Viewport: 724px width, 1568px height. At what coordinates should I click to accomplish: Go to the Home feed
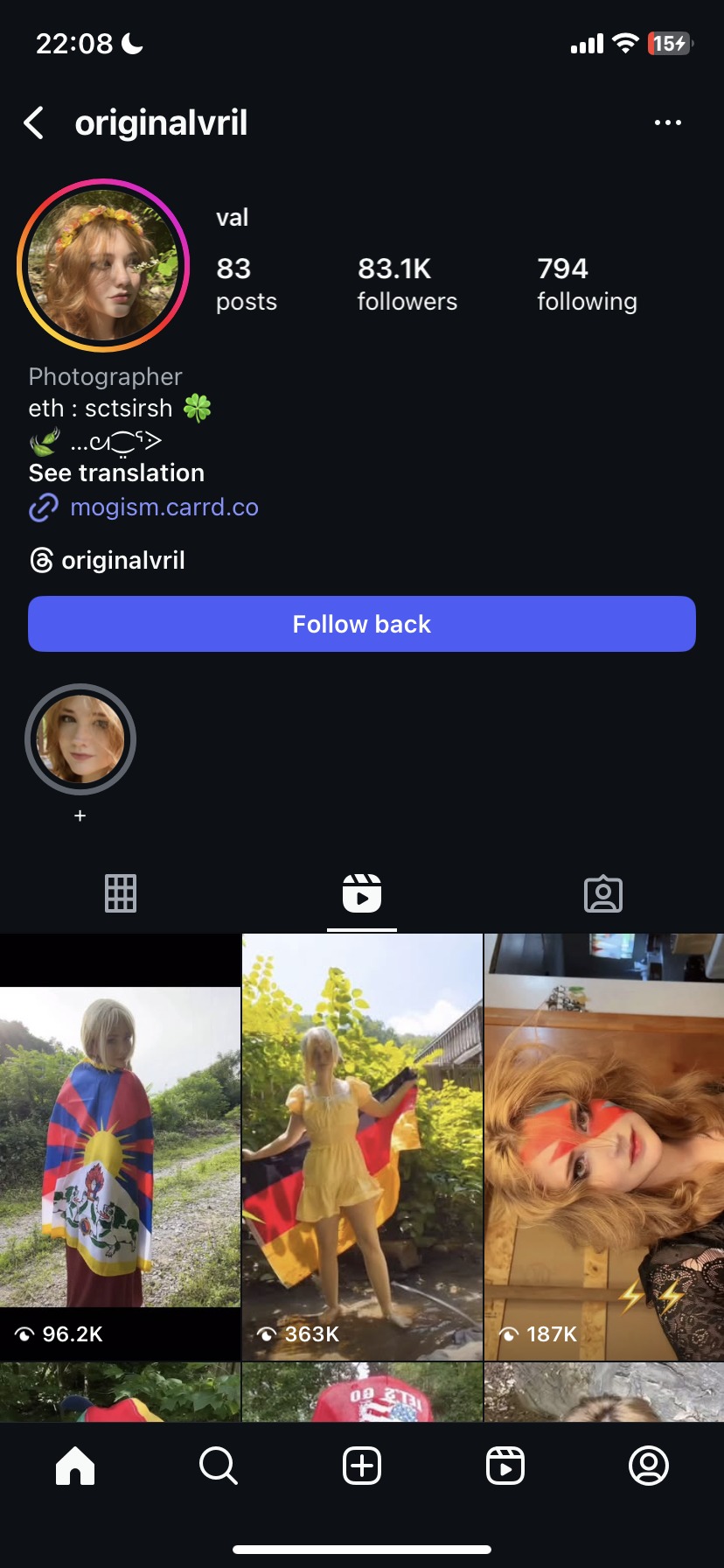point(75,1465)
